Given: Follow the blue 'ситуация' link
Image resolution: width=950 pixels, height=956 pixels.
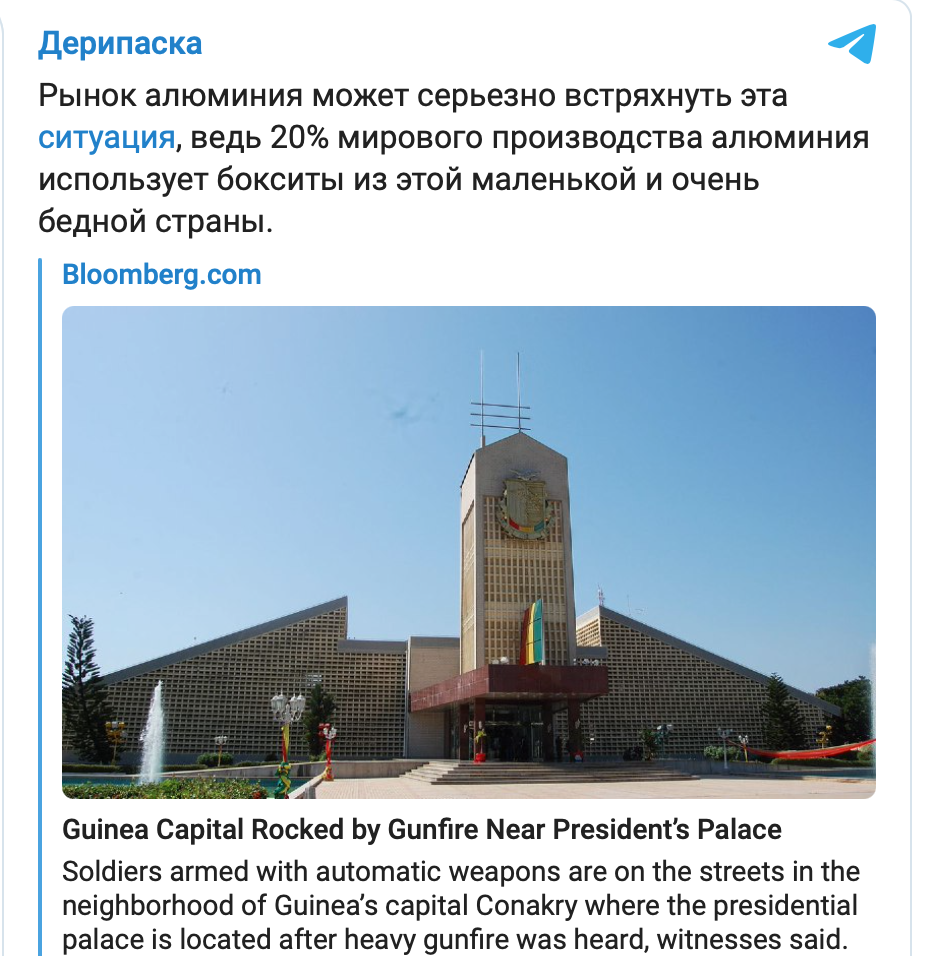Looking at the screenshot, I should click(x=107, y=137).
